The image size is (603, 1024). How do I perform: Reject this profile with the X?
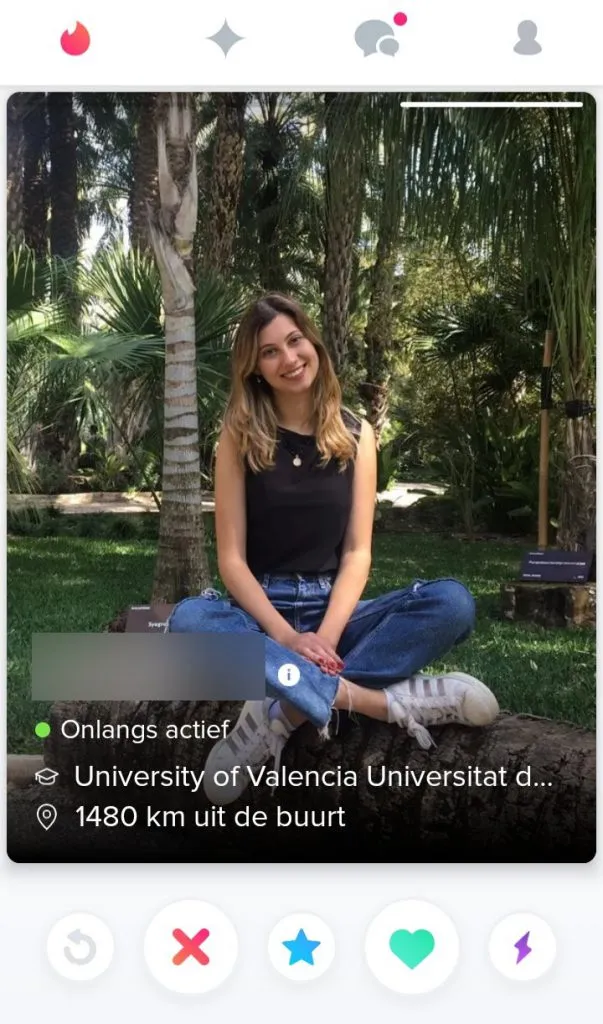191,947
